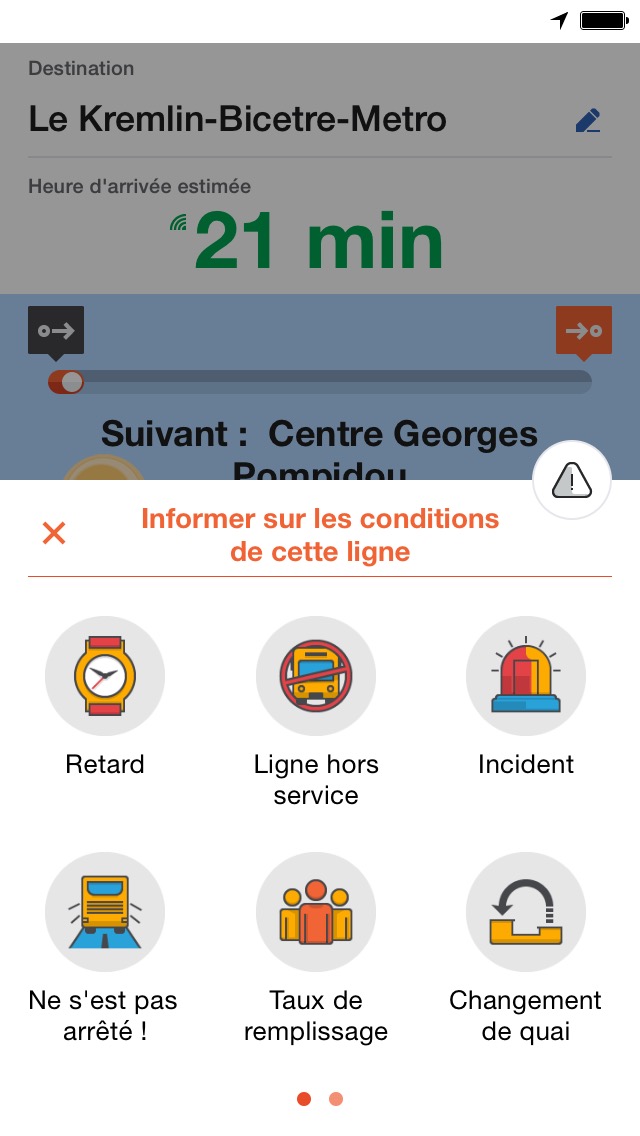This screenshot has width=640, height=1136.
Task: Tap the warning triangle alert button
Action: [572, 480]
